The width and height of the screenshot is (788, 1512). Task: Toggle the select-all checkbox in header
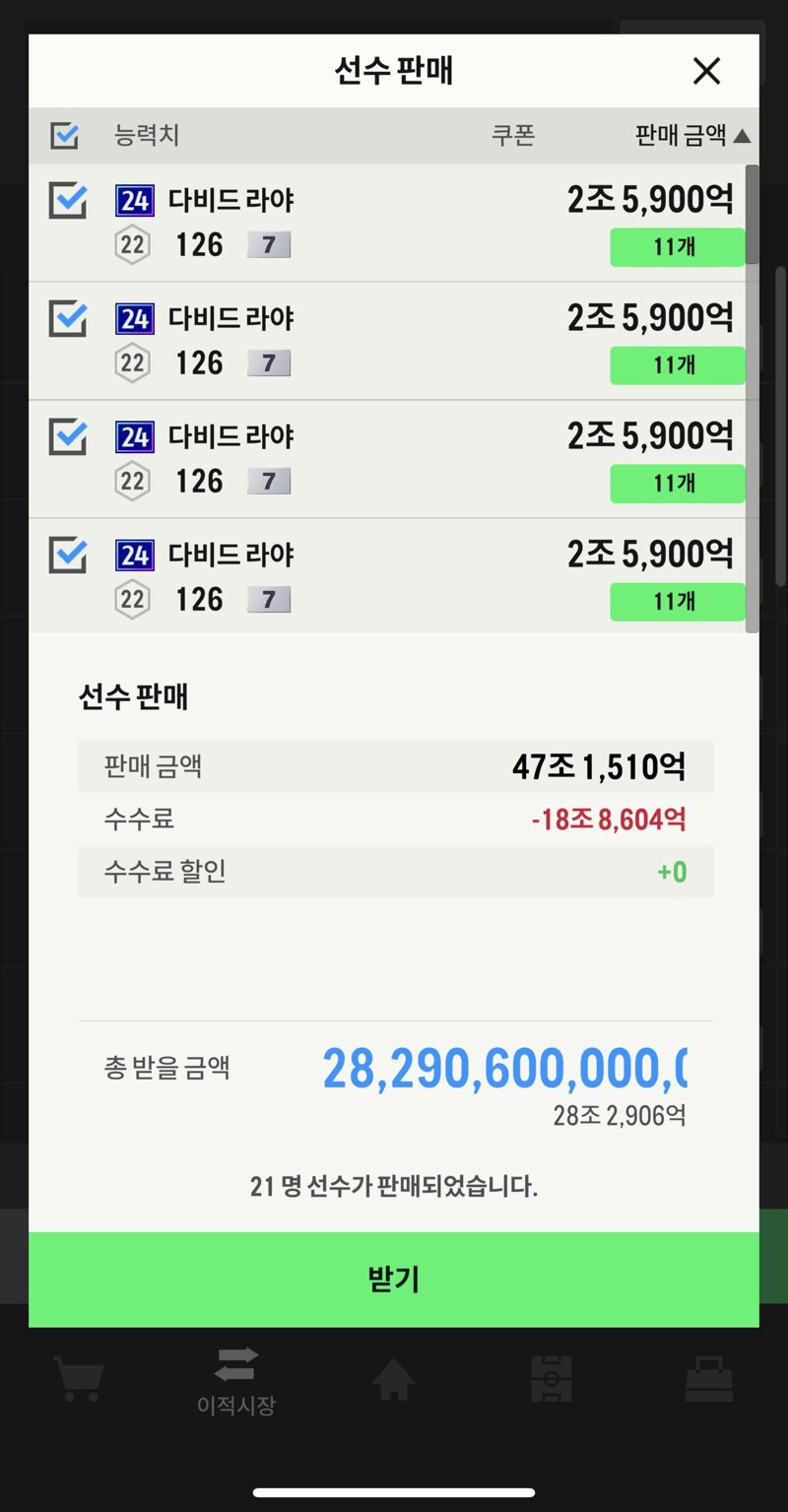coord(64,136)
